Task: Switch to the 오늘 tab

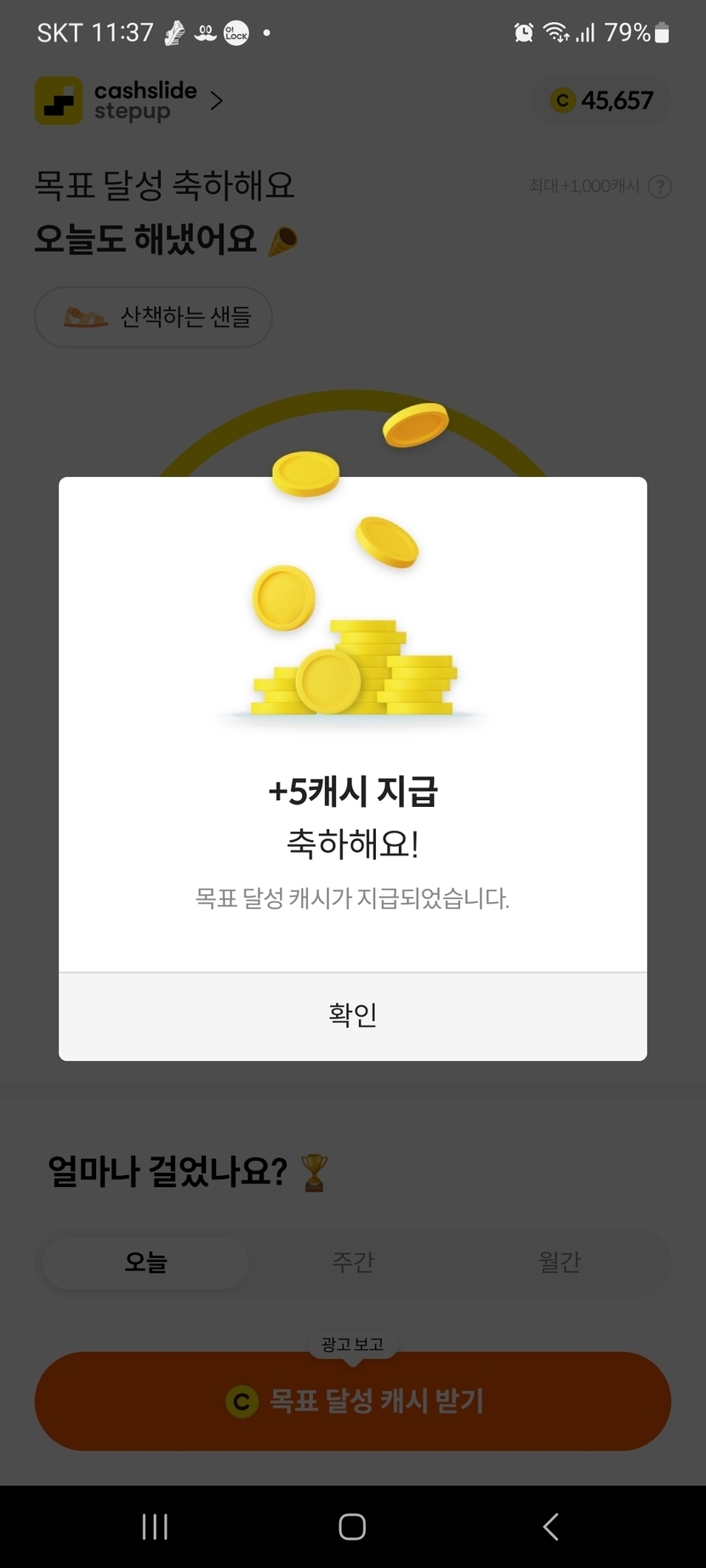Action: (x=146, y=1262)
